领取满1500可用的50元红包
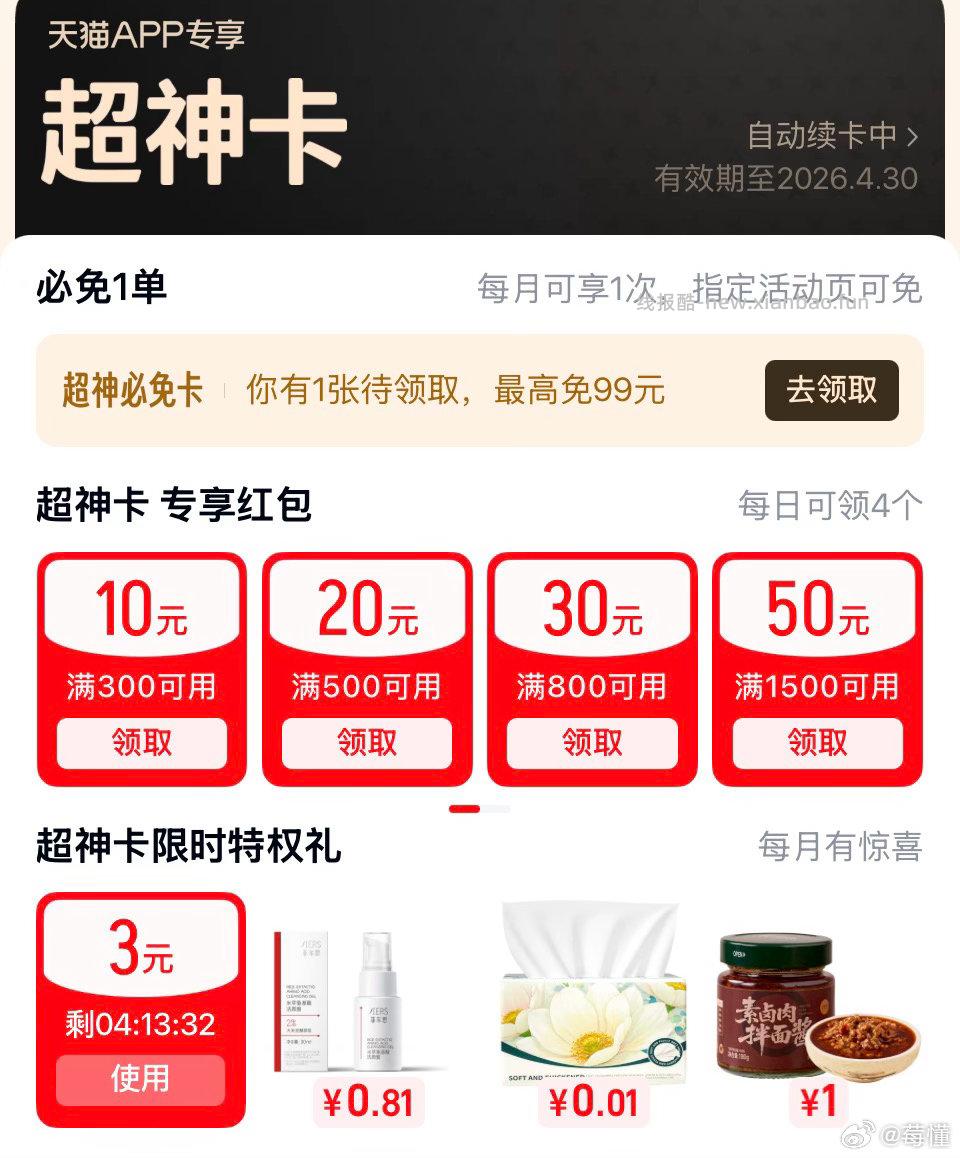Image resolution: width=960 pixels, height=1158 pixels. coord(819,743)
